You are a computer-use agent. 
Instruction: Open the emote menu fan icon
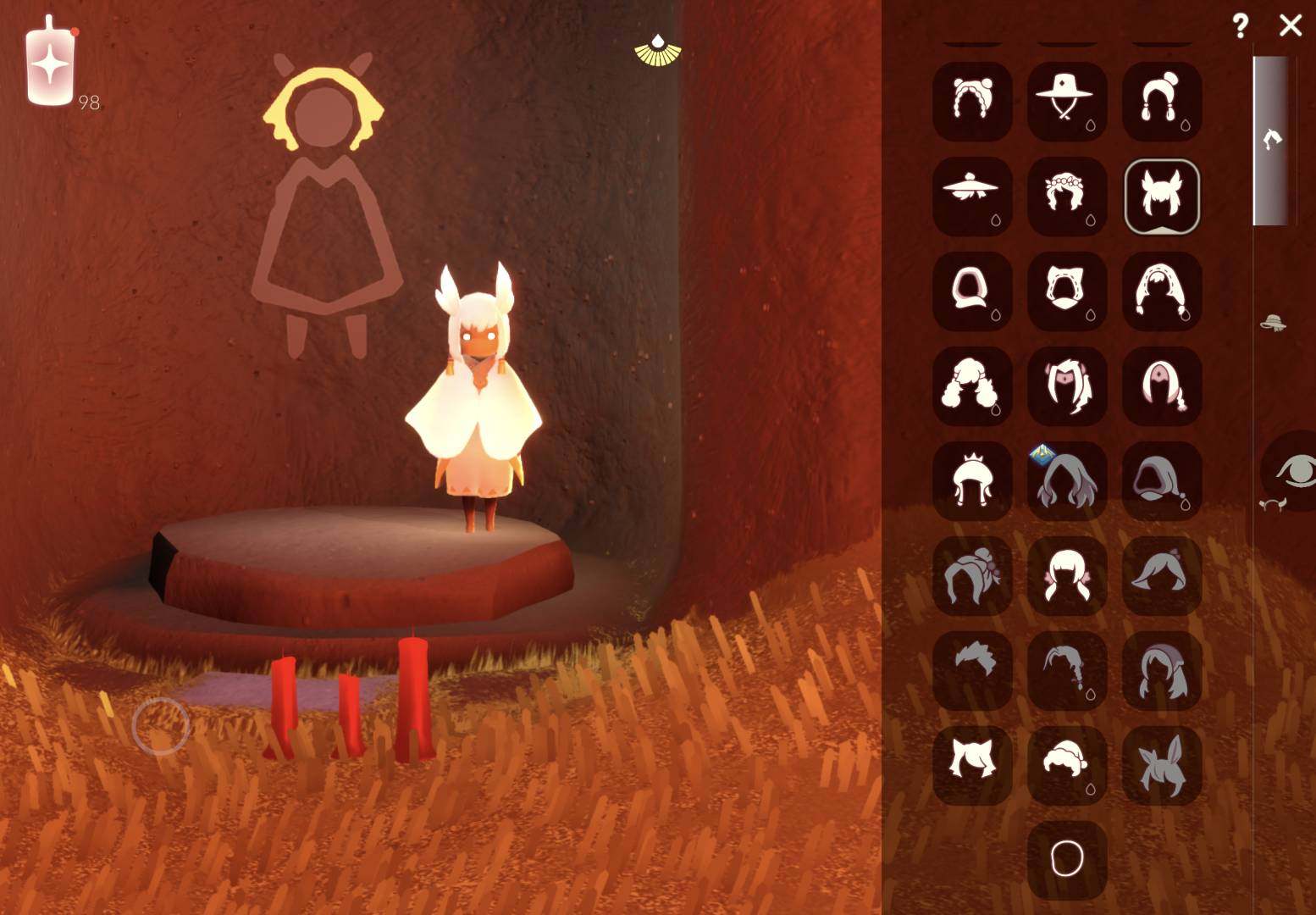(657, 51)
